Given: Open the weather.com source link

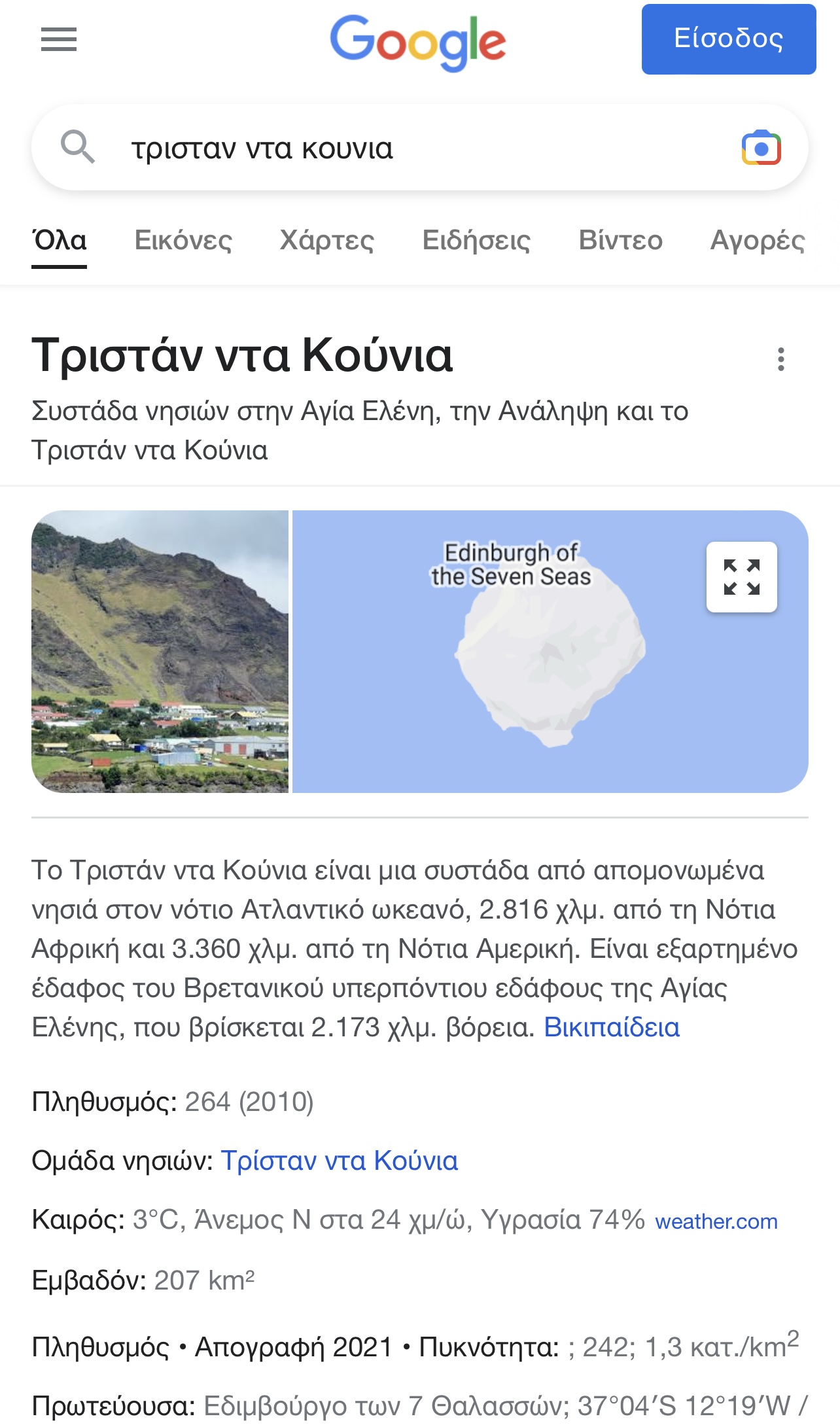Looking at the screenshot, I should (x=716, y=1222).
